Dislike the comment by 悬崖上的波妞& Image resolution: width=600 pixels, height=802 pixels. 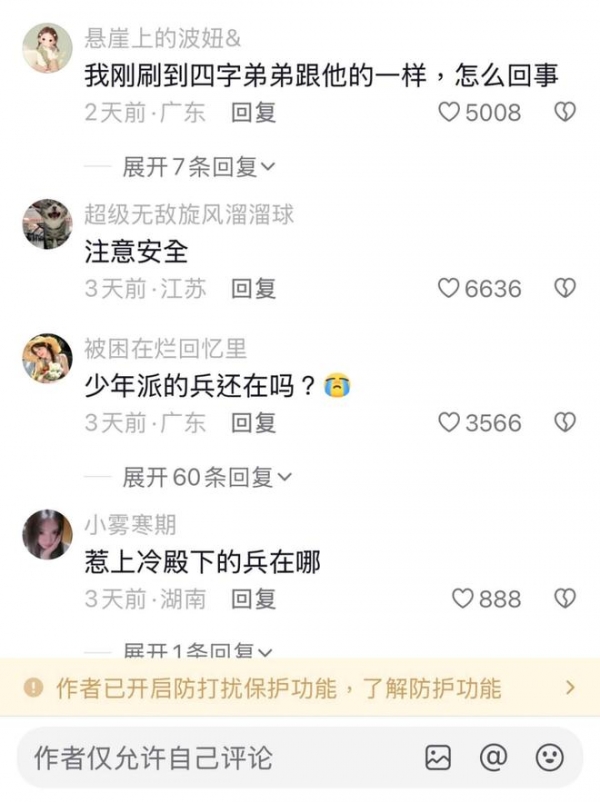click(x=565, y=112)
